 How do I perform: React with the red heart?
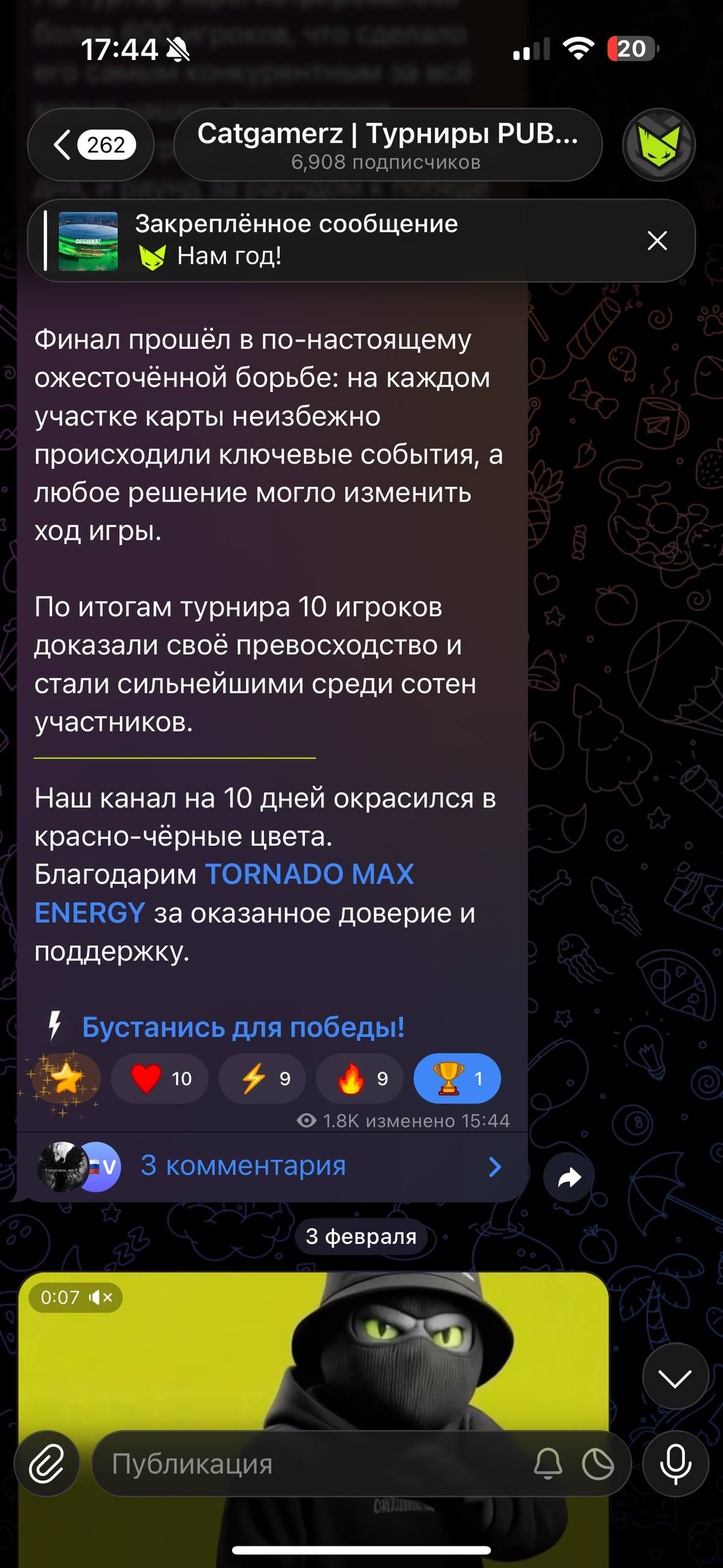tap(160, 1079)
